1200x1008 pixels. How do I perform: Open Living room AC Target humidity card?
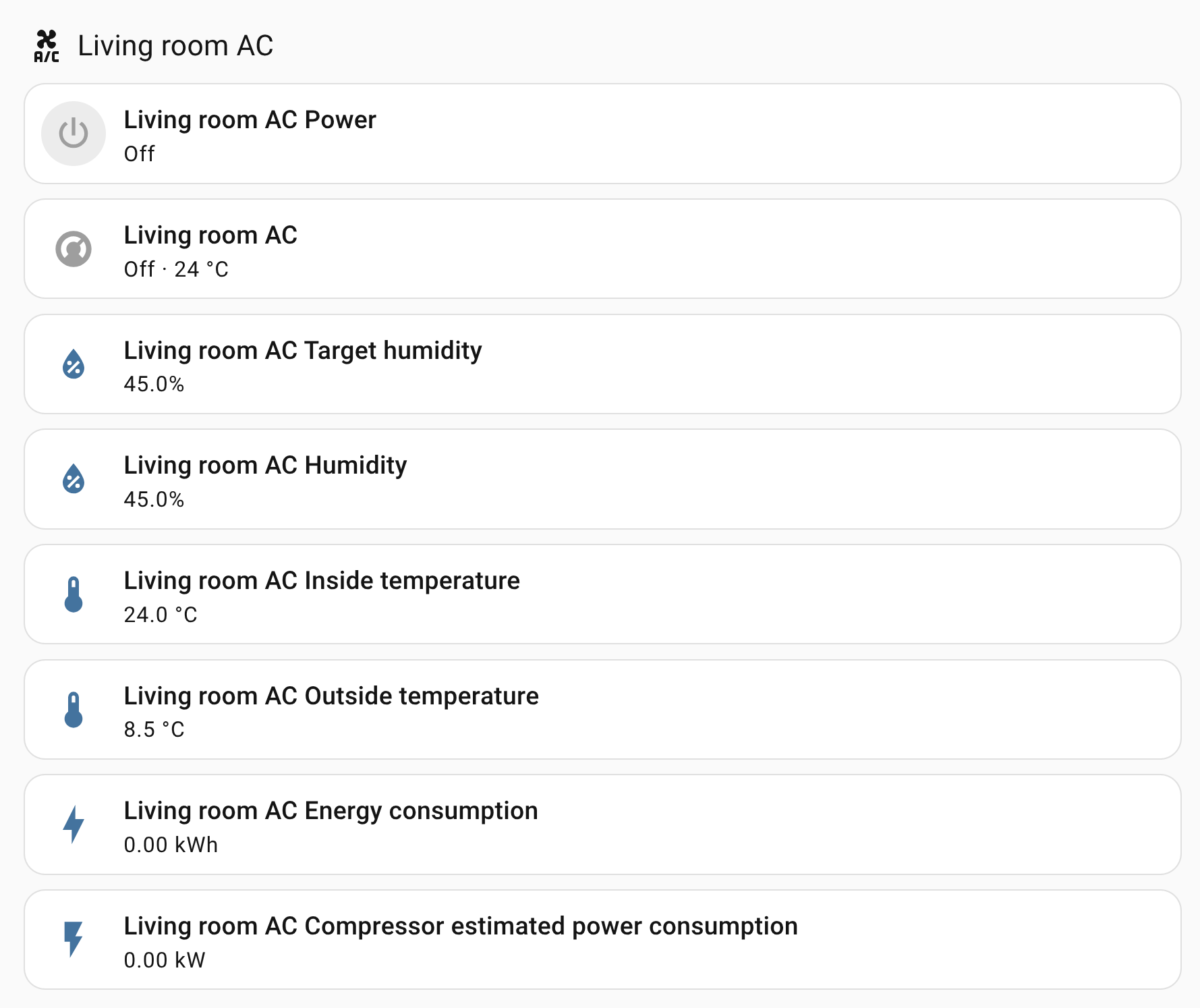point(602,364)
